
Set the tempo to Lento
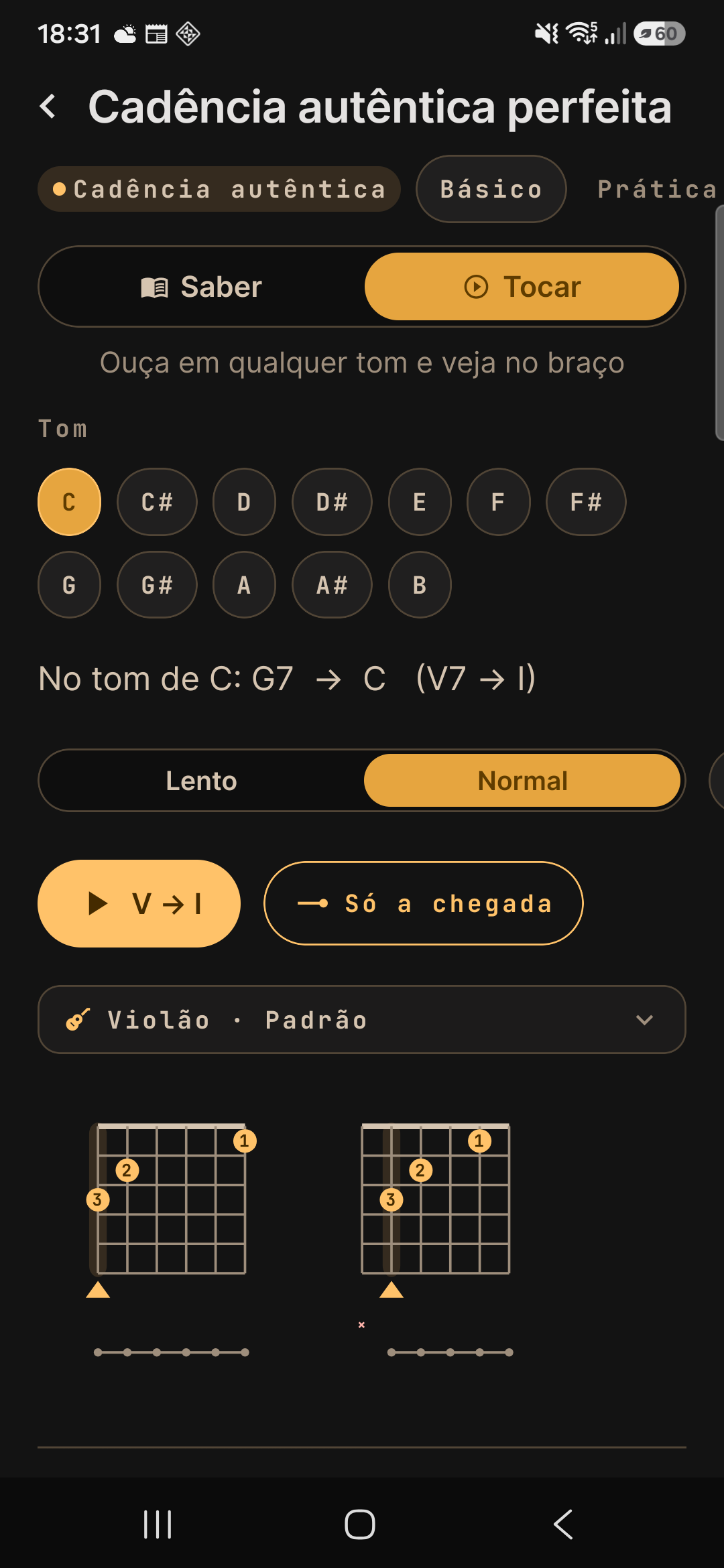coord(202,781)
